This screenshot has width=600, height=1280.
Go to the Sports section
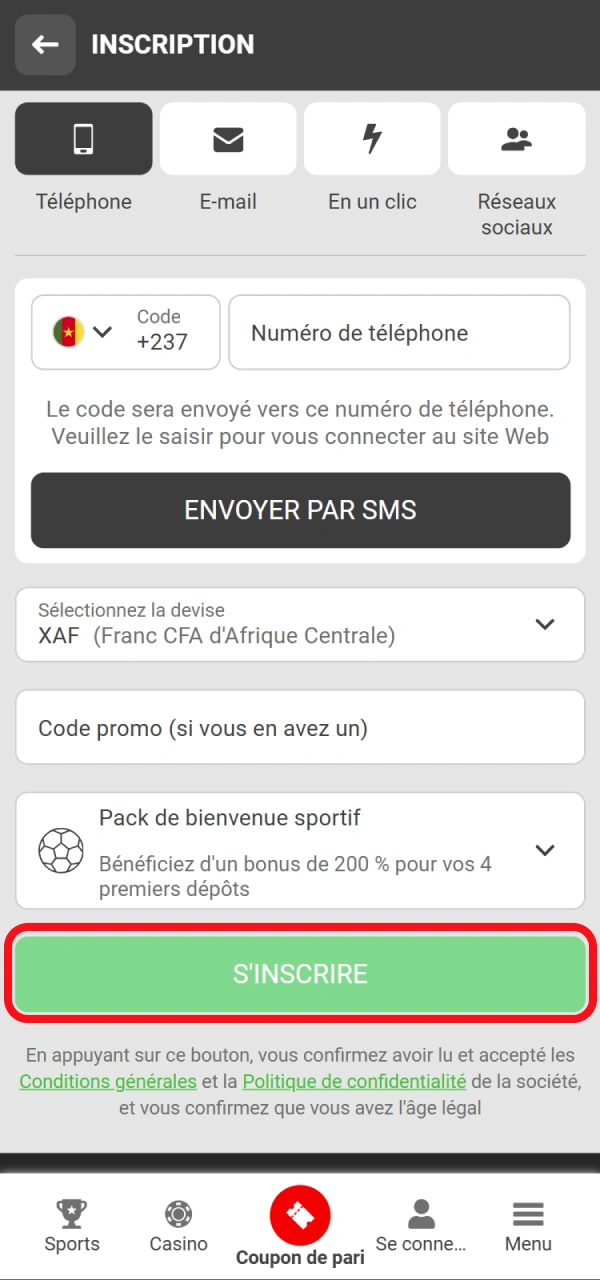[x=72, y=1226]
